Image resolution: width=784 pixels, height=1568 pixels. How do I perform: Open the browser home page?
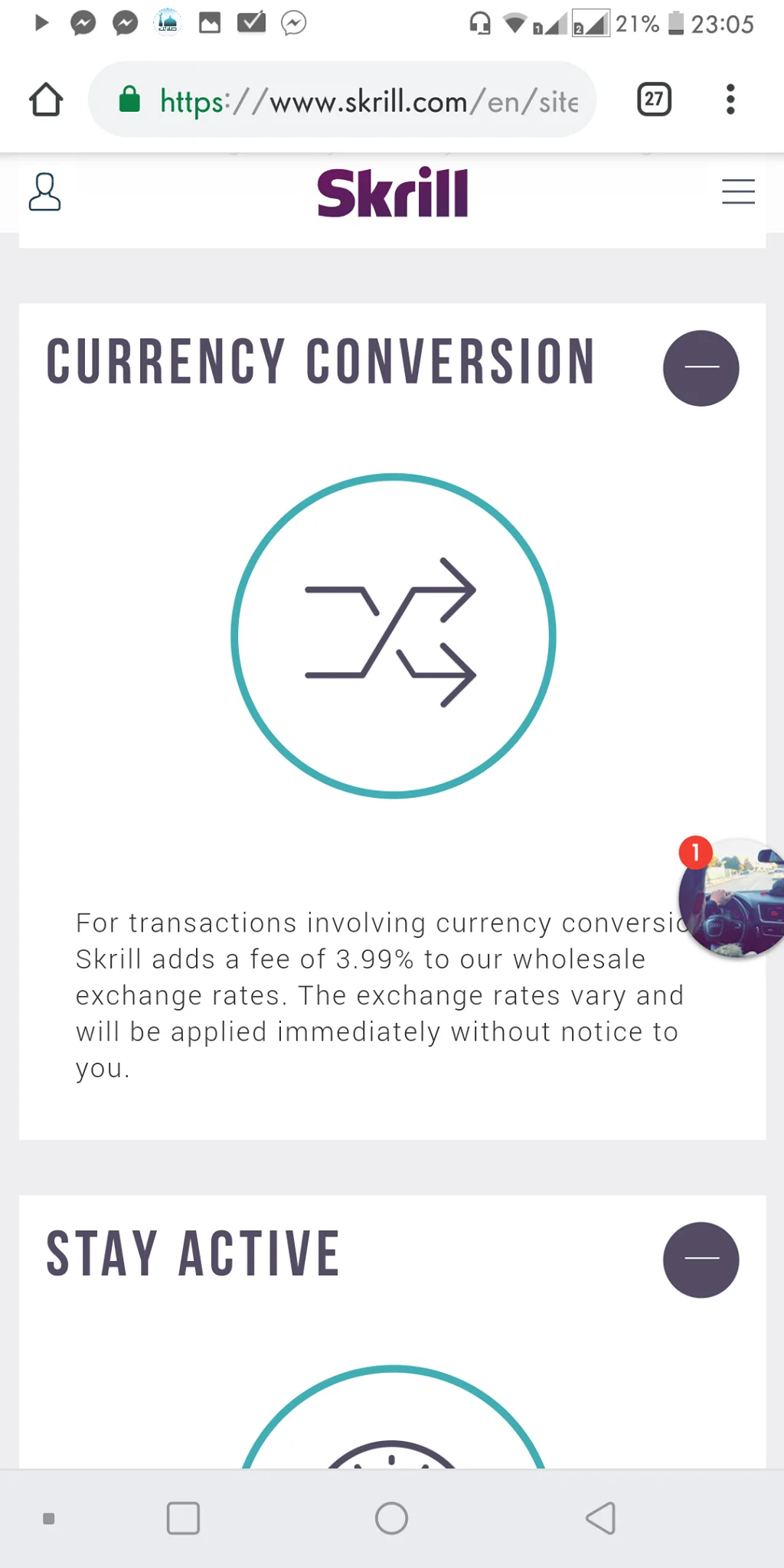tap(46, 100)
